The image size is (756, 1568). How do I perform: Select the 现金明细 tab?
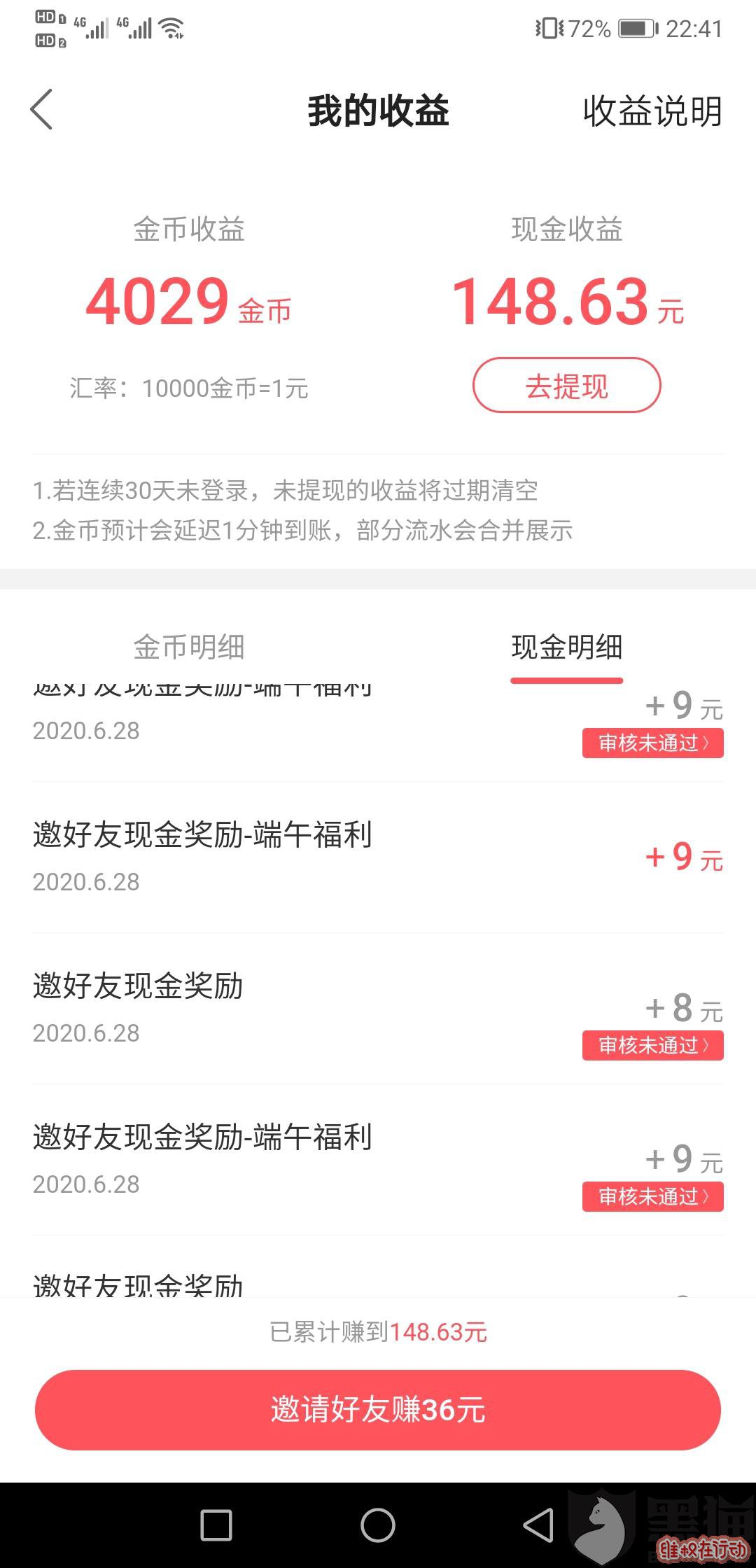(x=566, y=647)
